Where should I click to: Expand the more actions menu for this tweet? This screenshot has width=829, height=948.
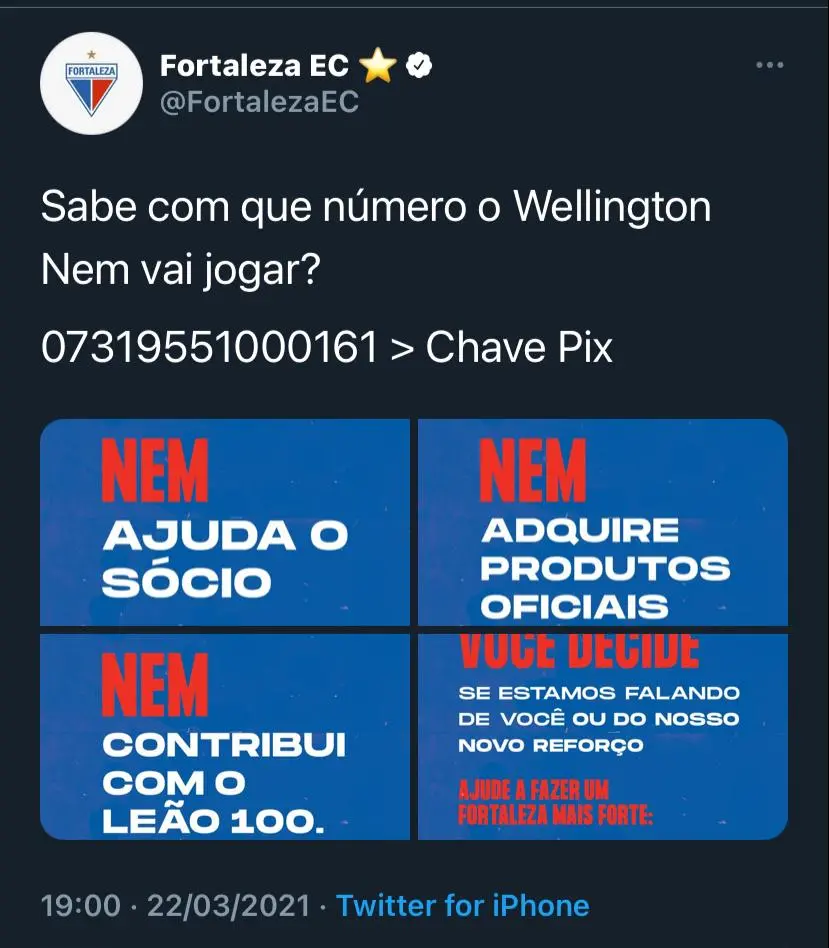coord(769,64)
